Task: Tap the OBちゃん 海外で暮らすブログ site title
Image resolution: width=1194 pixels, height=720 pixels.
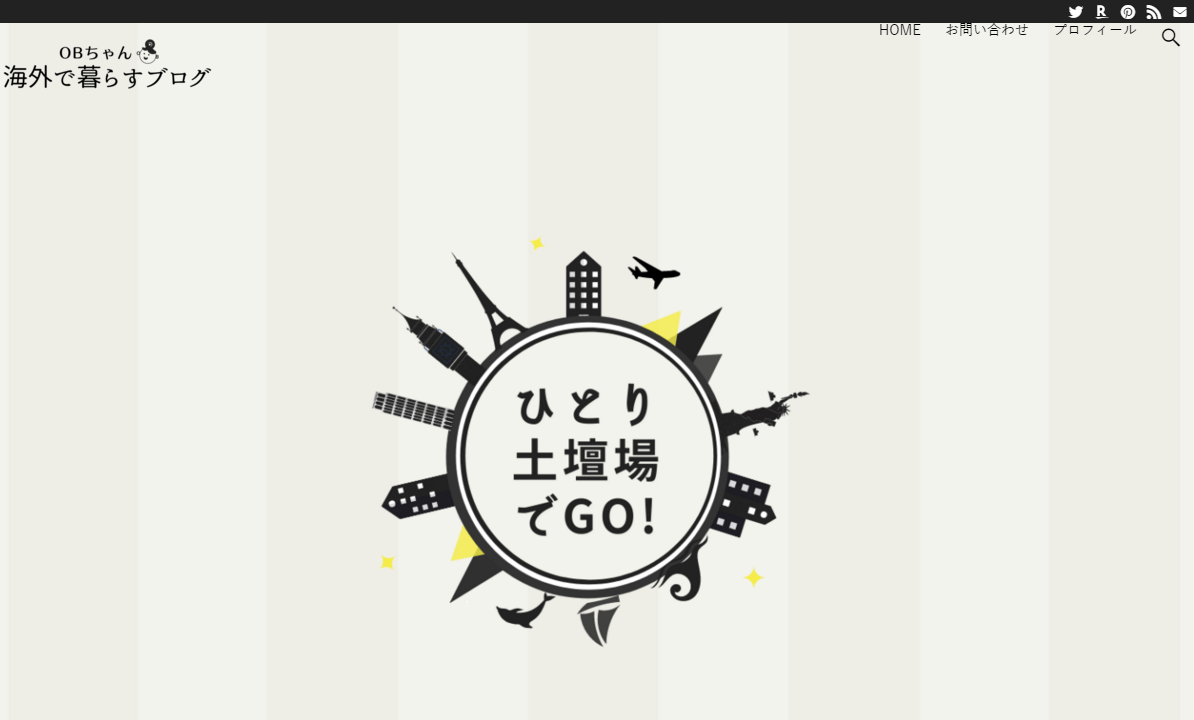Action: click(107, 65)
